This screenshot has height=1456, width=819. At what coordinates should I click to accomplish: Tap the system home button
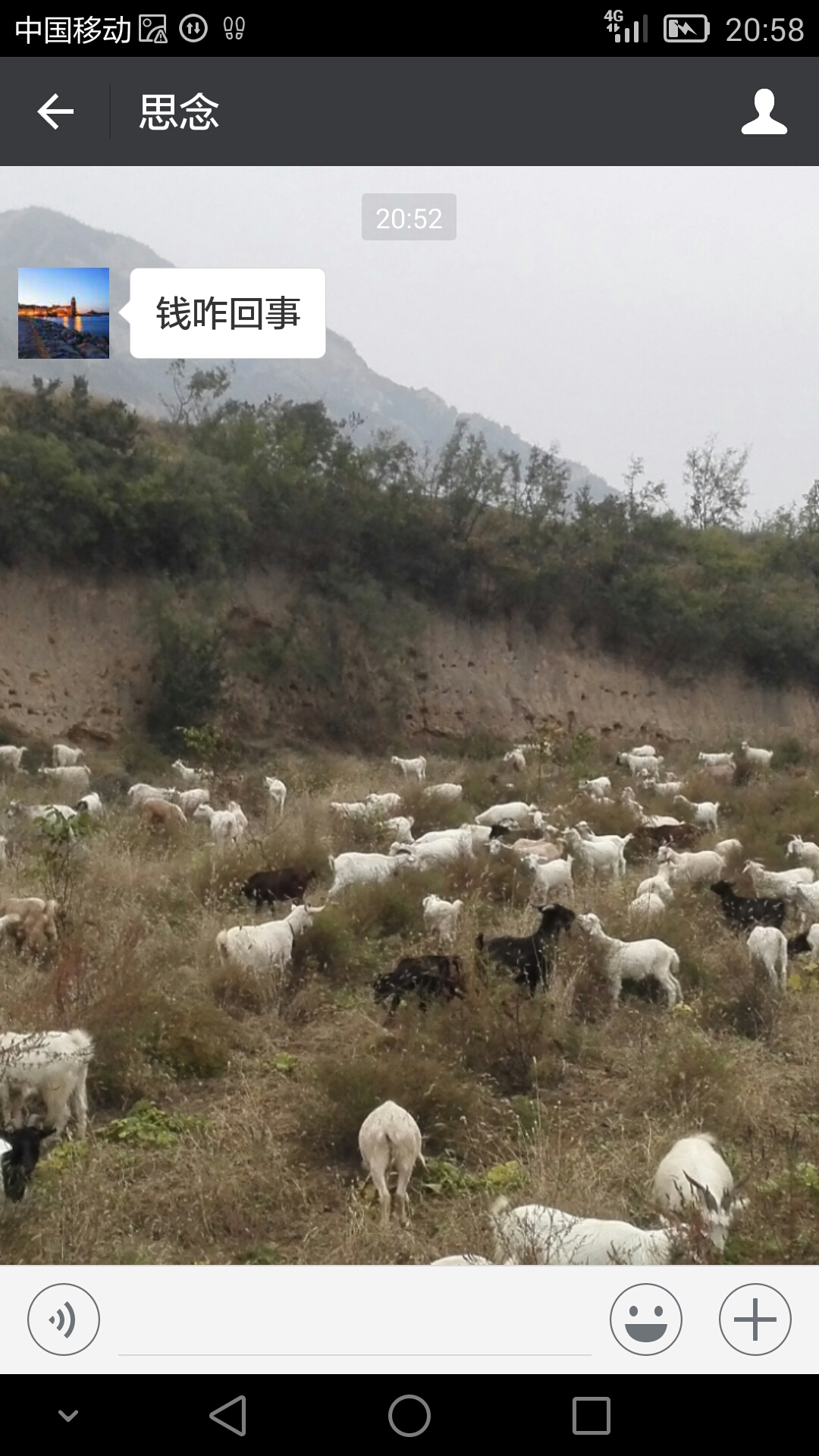409,1415
